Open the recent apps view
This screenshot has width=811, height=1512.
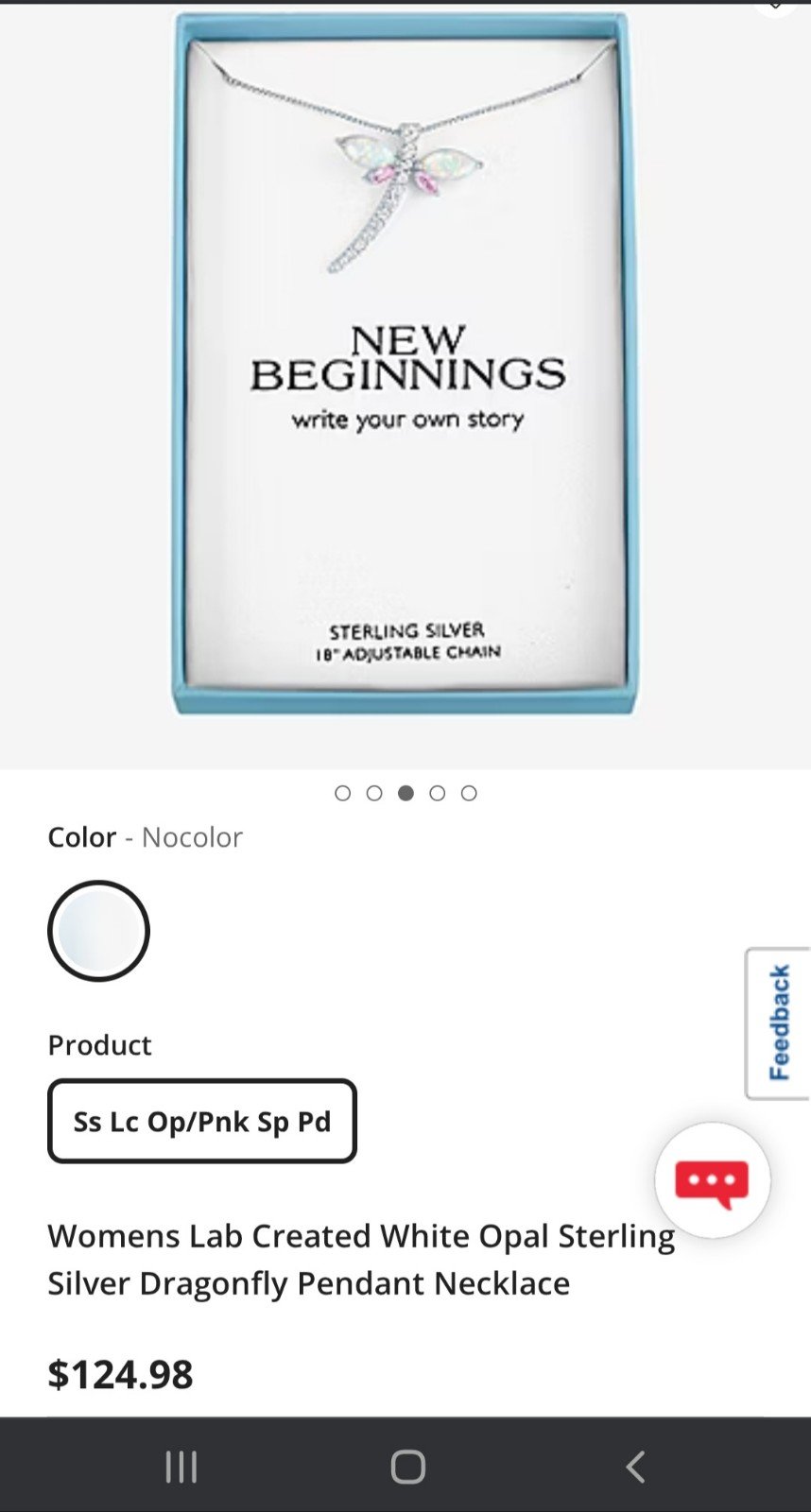click(x=181, y=1467)
